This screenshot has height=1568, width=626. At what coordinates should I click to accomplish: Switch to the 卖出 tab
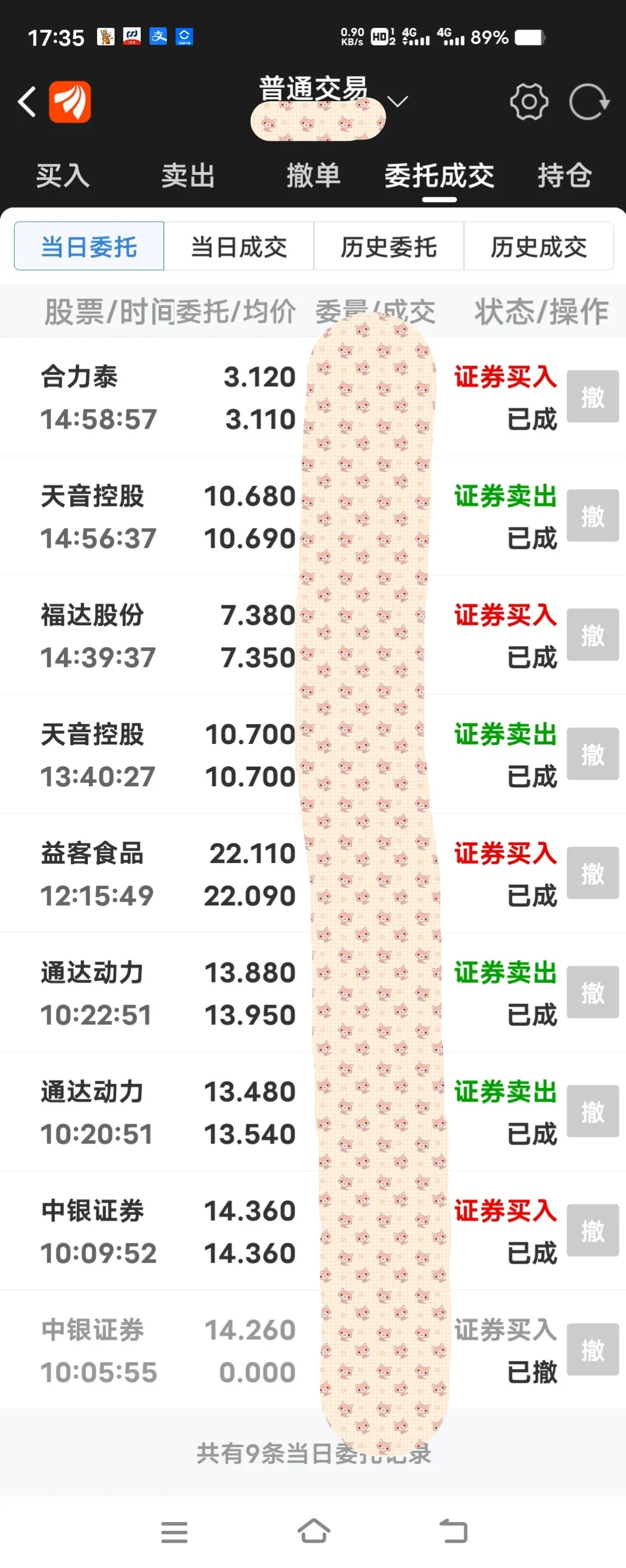(187, 176)
